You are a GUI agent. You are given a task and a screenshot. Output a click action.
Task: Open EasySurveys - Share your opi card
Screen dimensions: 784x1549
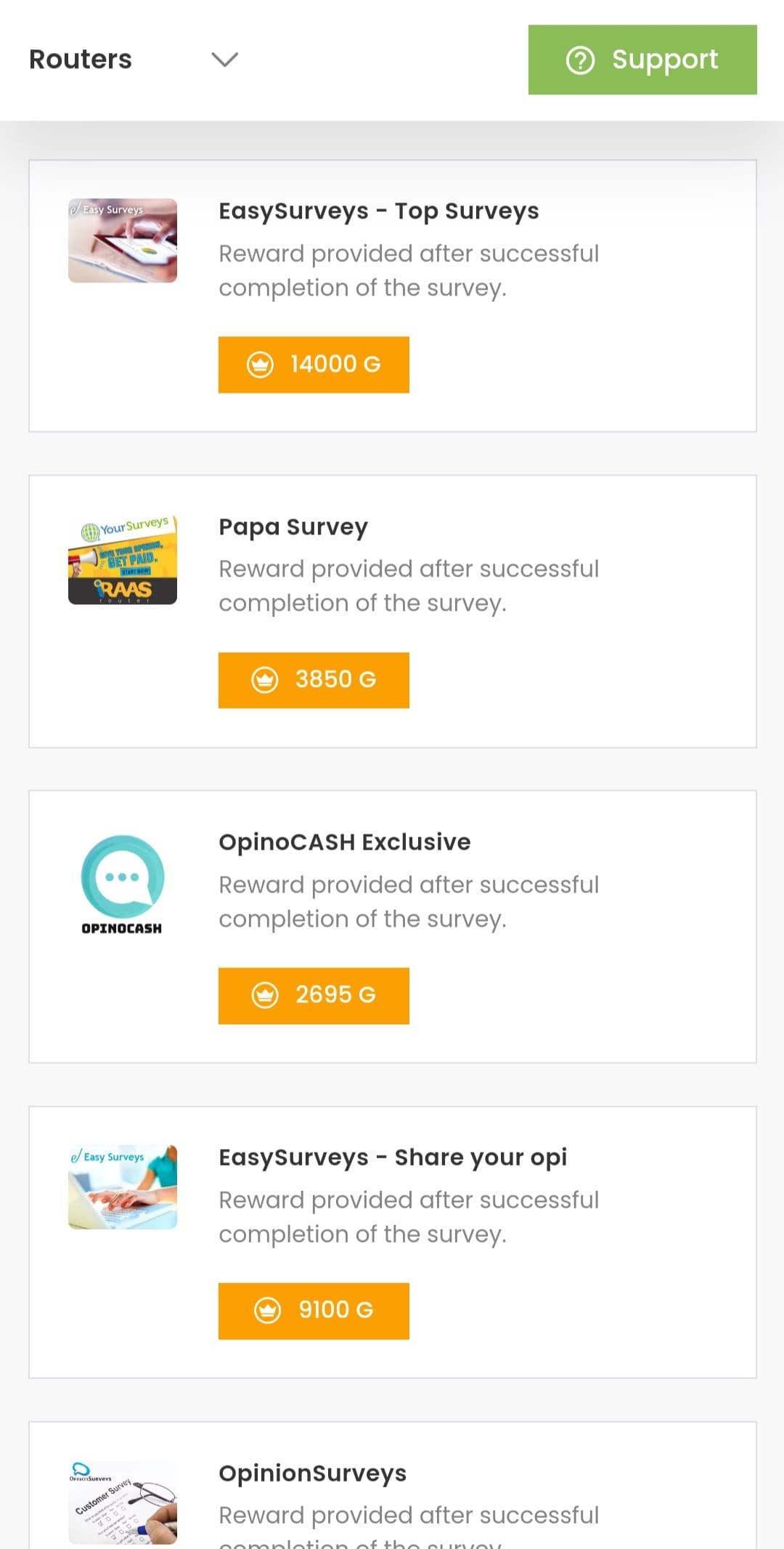pyautogui.click(x=393, y=1242)
